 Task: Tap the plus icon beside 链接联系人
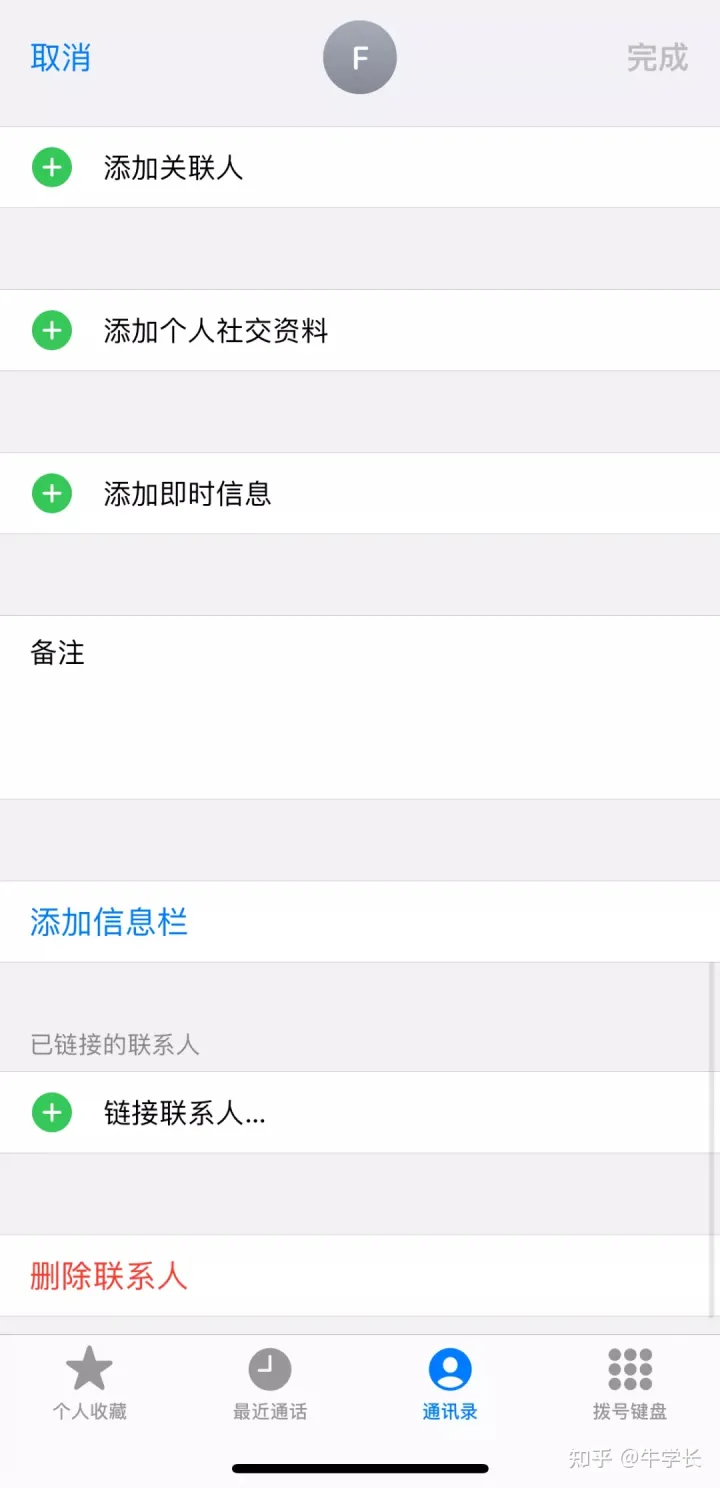tap(51, 1112)
